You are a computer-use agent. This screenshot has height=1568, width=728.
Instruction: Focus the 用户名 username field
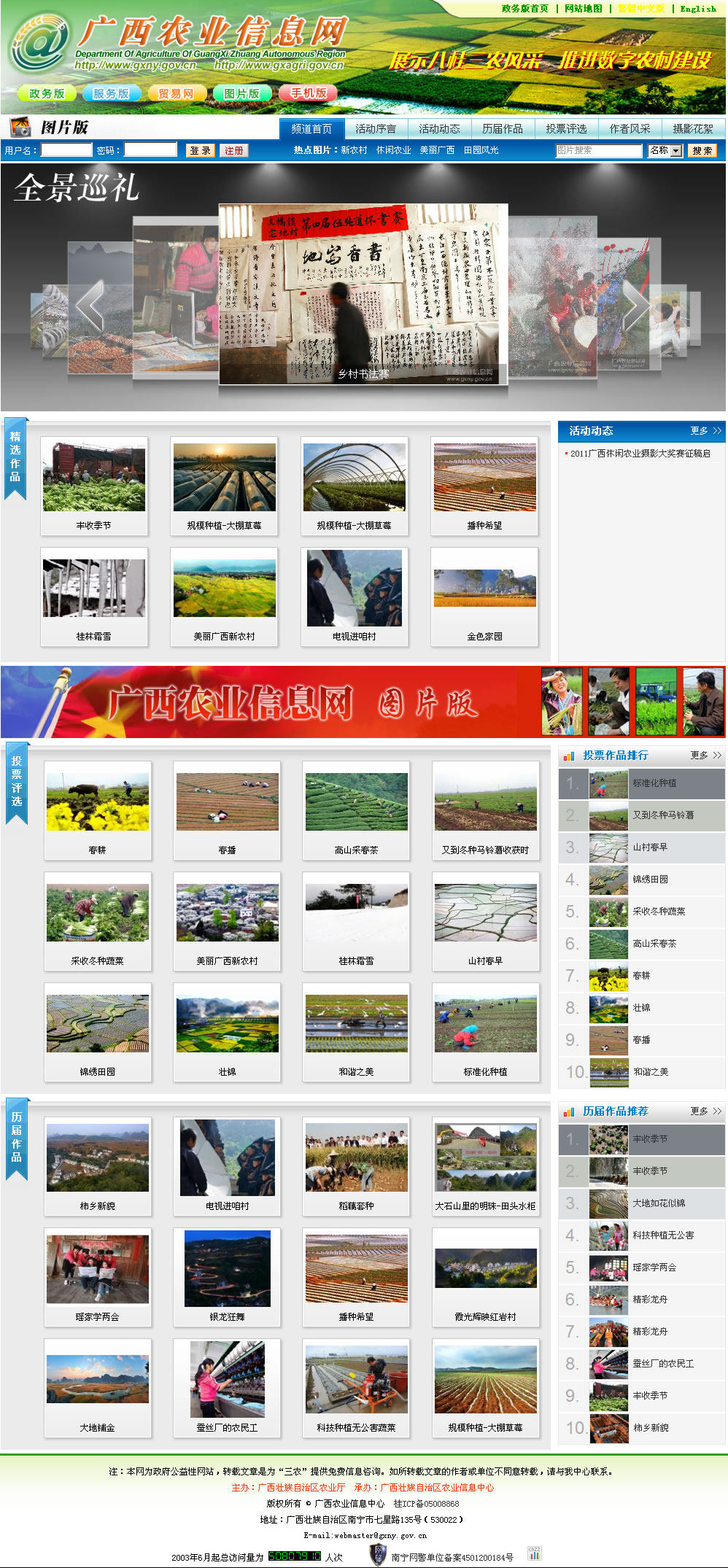[66, 150]
